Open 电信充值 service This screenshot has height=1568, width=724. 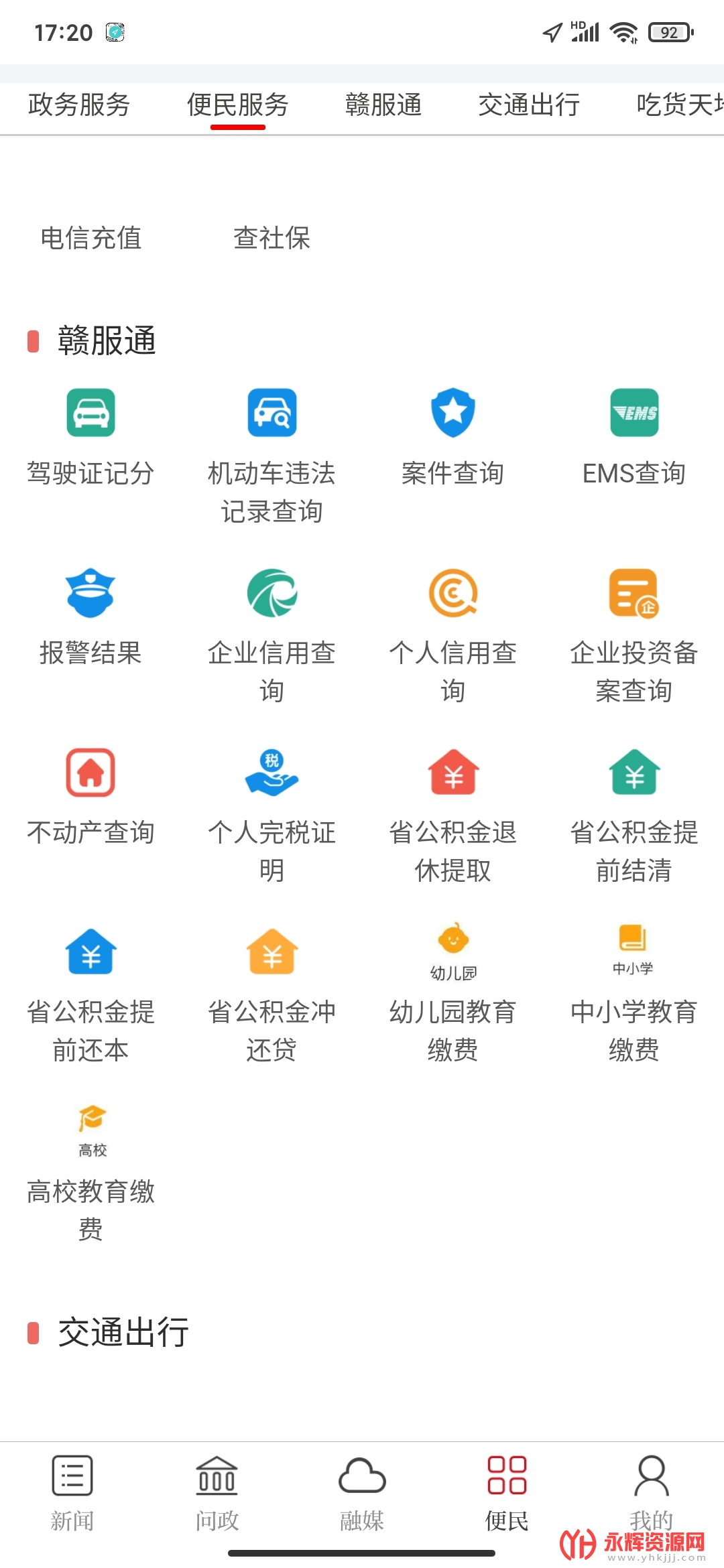tap(91, 238)
